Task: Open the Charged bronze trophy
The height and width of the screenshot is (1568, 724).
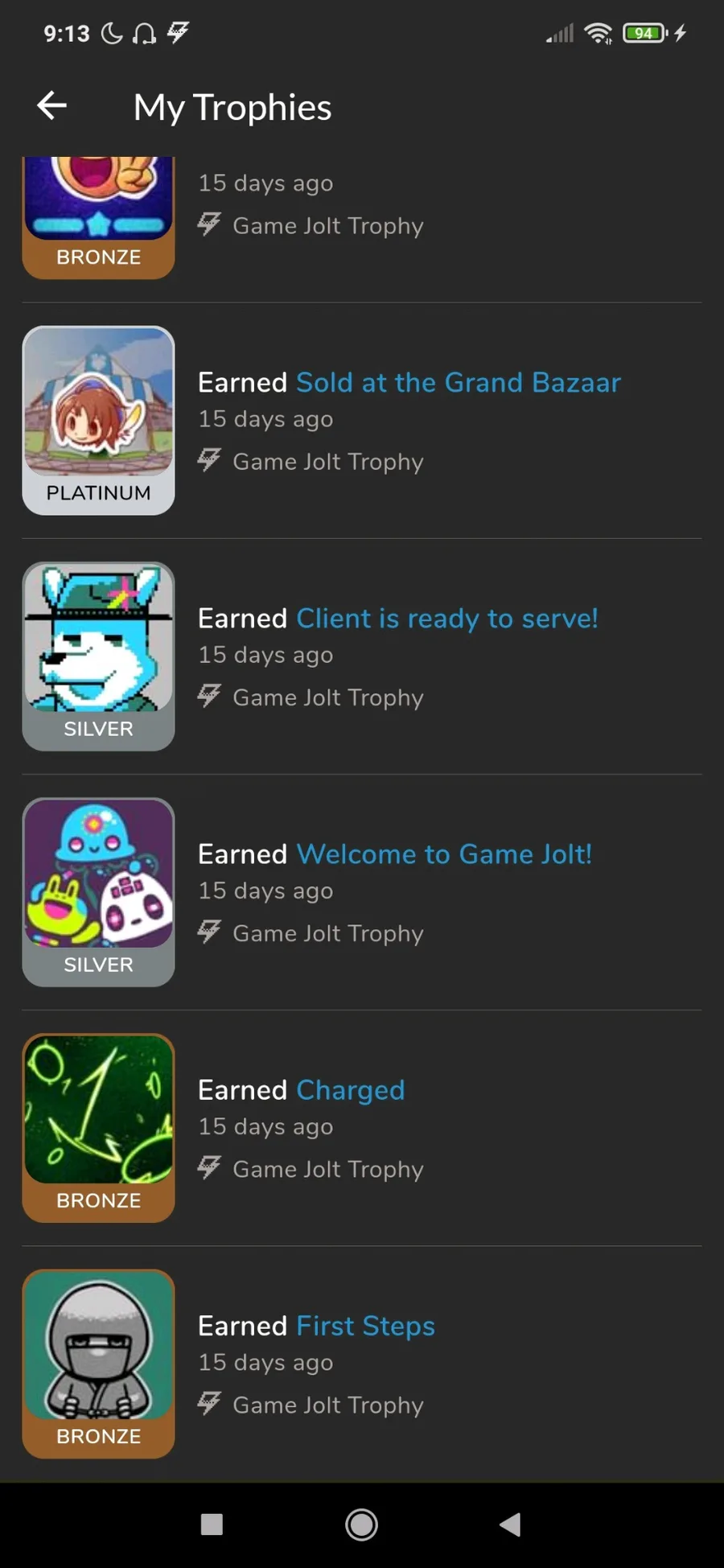Action: pos(351,1090)
